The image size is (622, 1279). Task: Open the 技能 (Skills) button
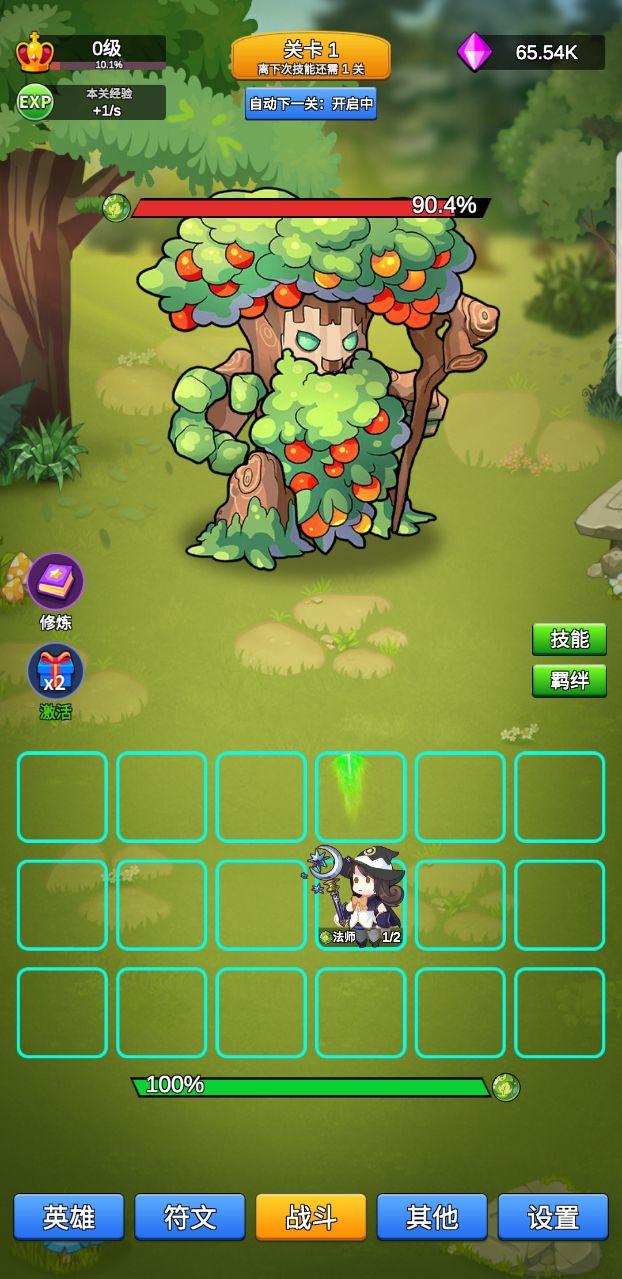tap(569, 639)
